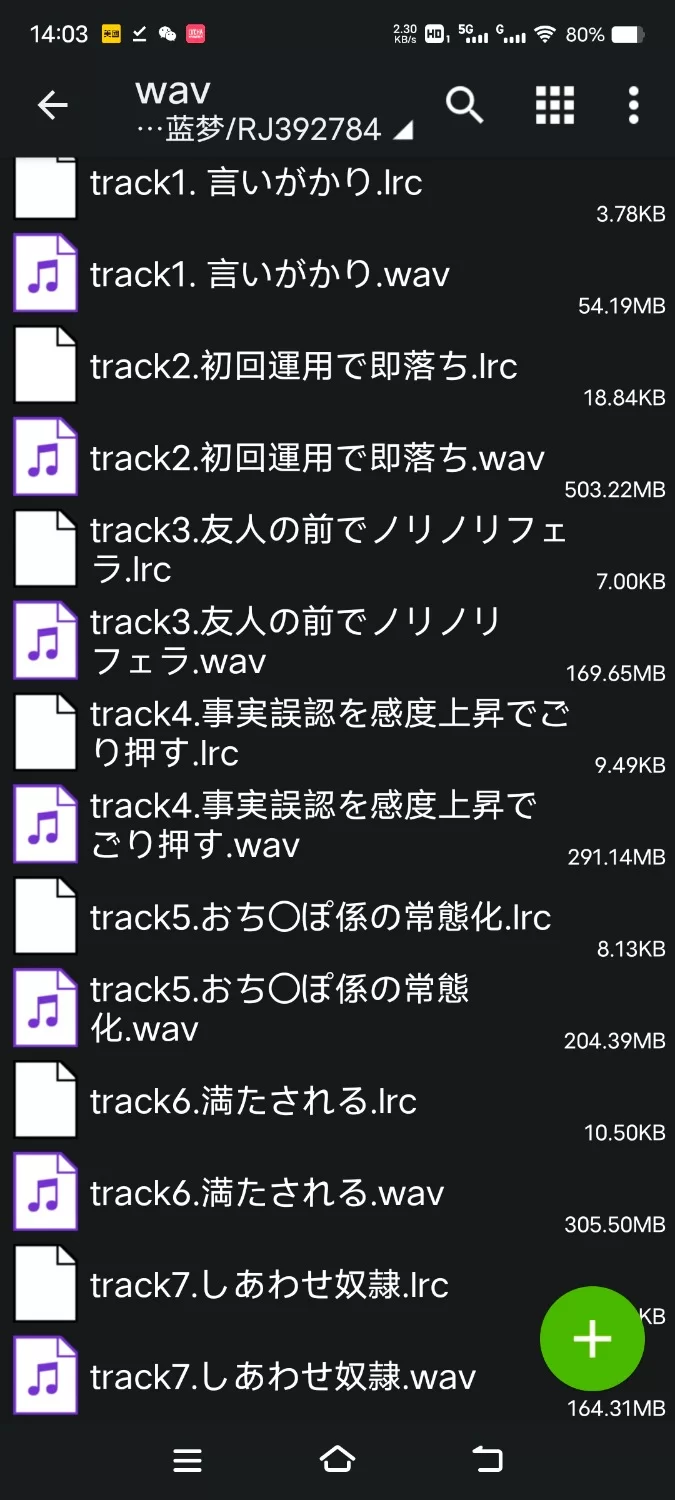Open the track4 .wav file
Viewport: 675px width, 1500px height.
[x=313, y=826]
